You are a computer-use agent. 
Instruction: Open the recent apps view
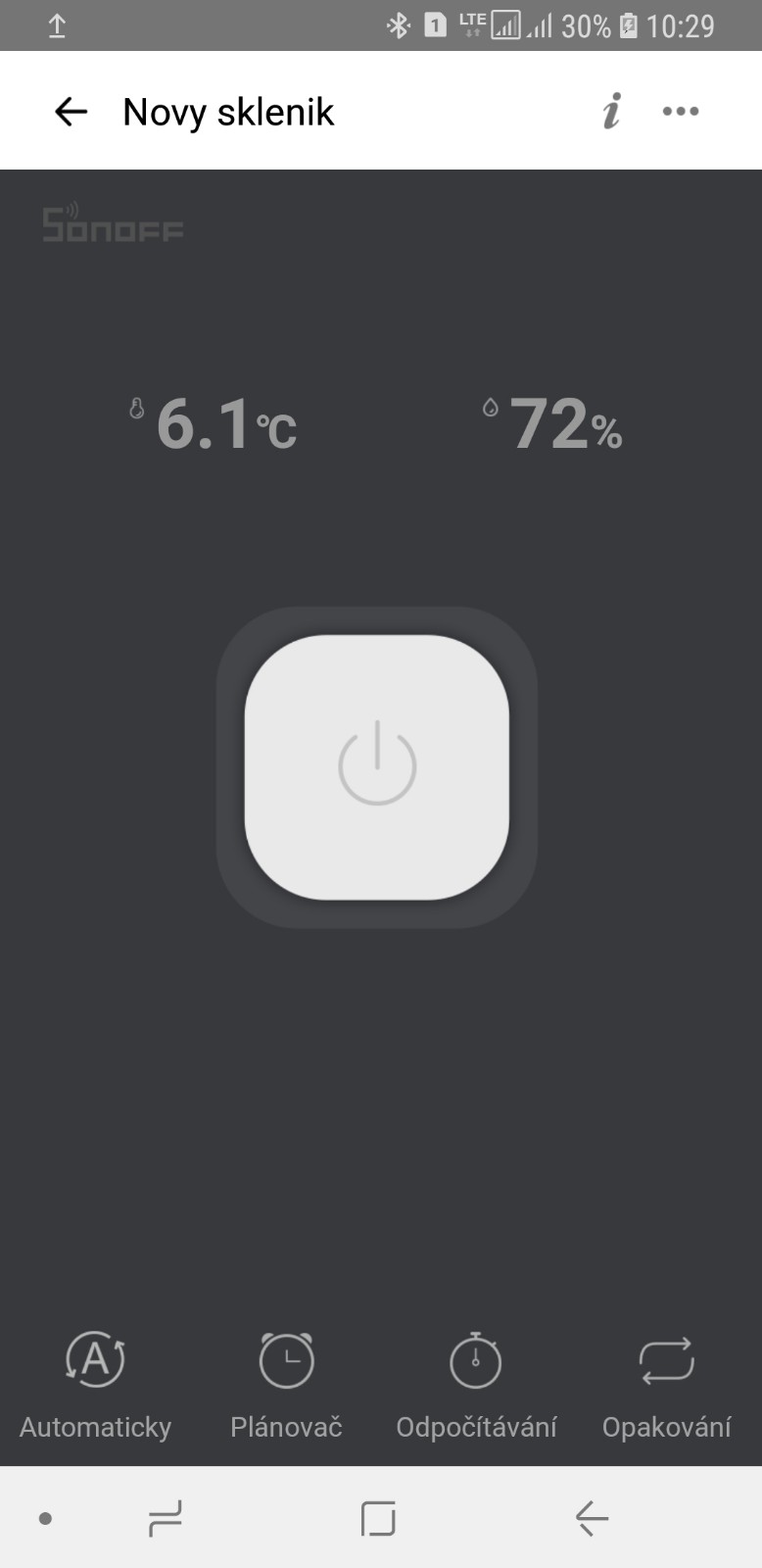[166, 1519]
